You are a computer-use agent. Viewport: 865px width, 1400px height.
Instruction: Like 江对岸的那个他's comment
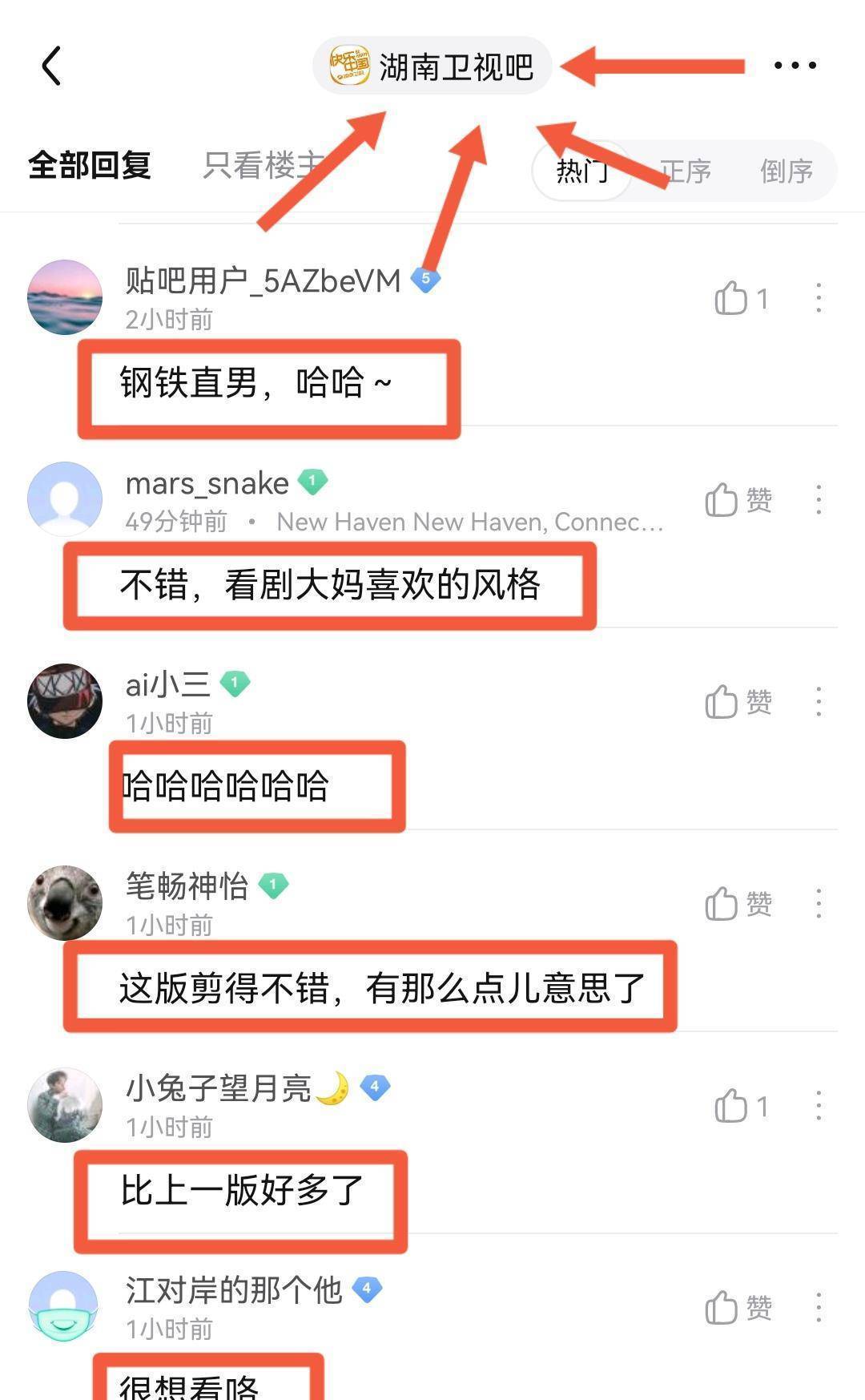(x=738, y=1309)
